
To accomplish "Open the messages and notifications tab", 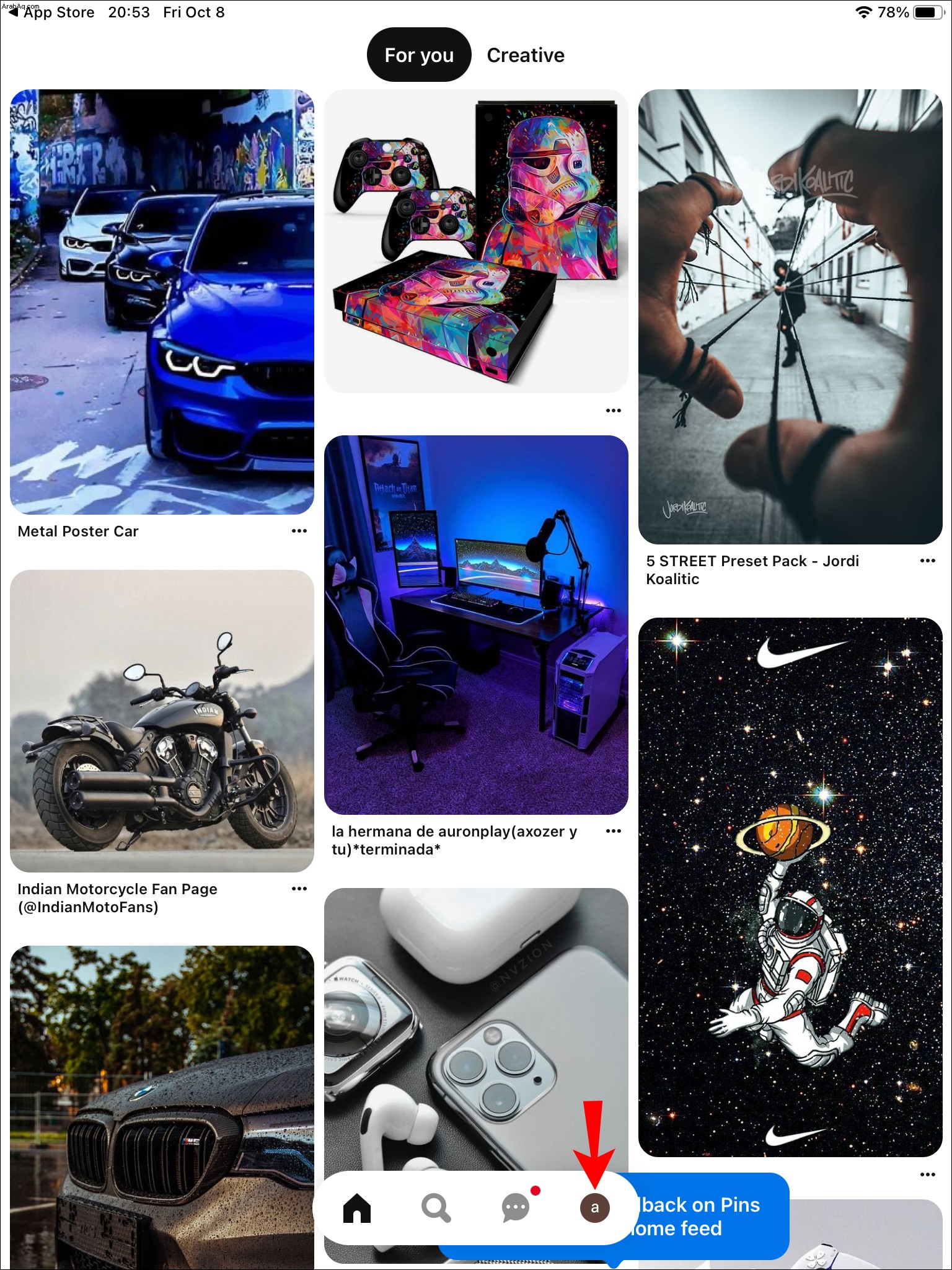I will pos(515,1207).
